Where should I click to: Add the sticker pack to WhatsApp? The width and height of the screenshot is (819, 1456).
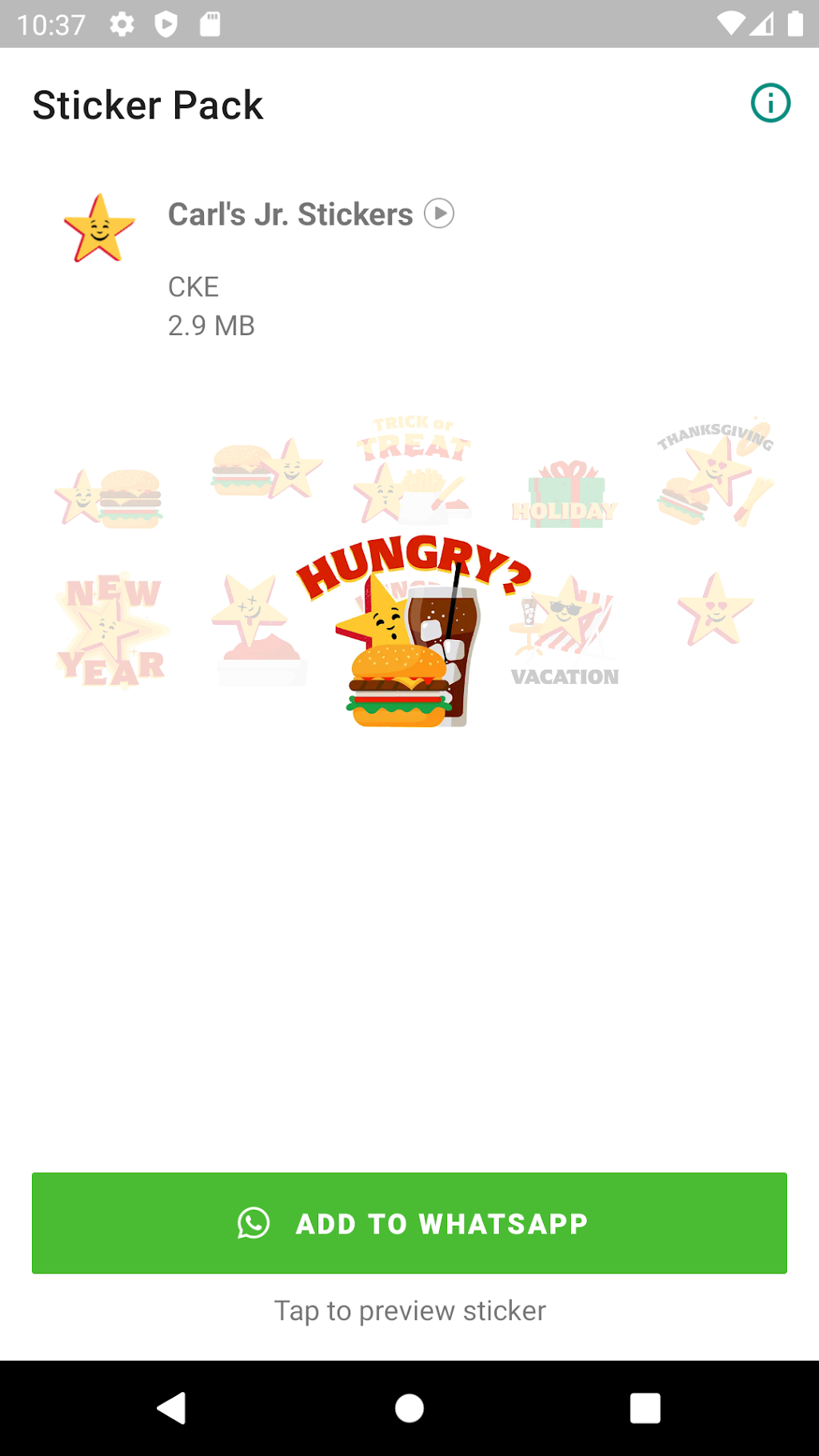(409, 1222)
